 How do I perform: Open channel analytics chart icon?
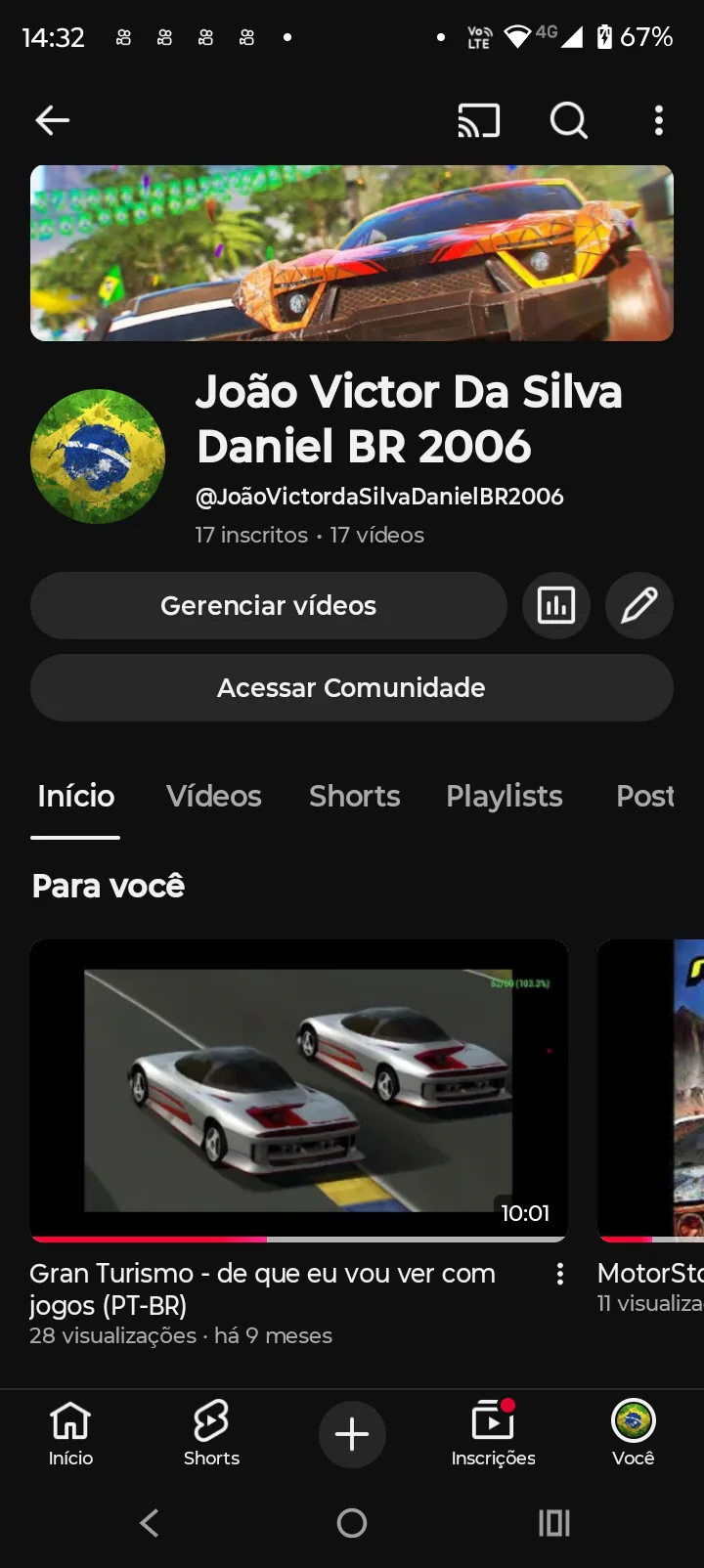tap(556, 606)
